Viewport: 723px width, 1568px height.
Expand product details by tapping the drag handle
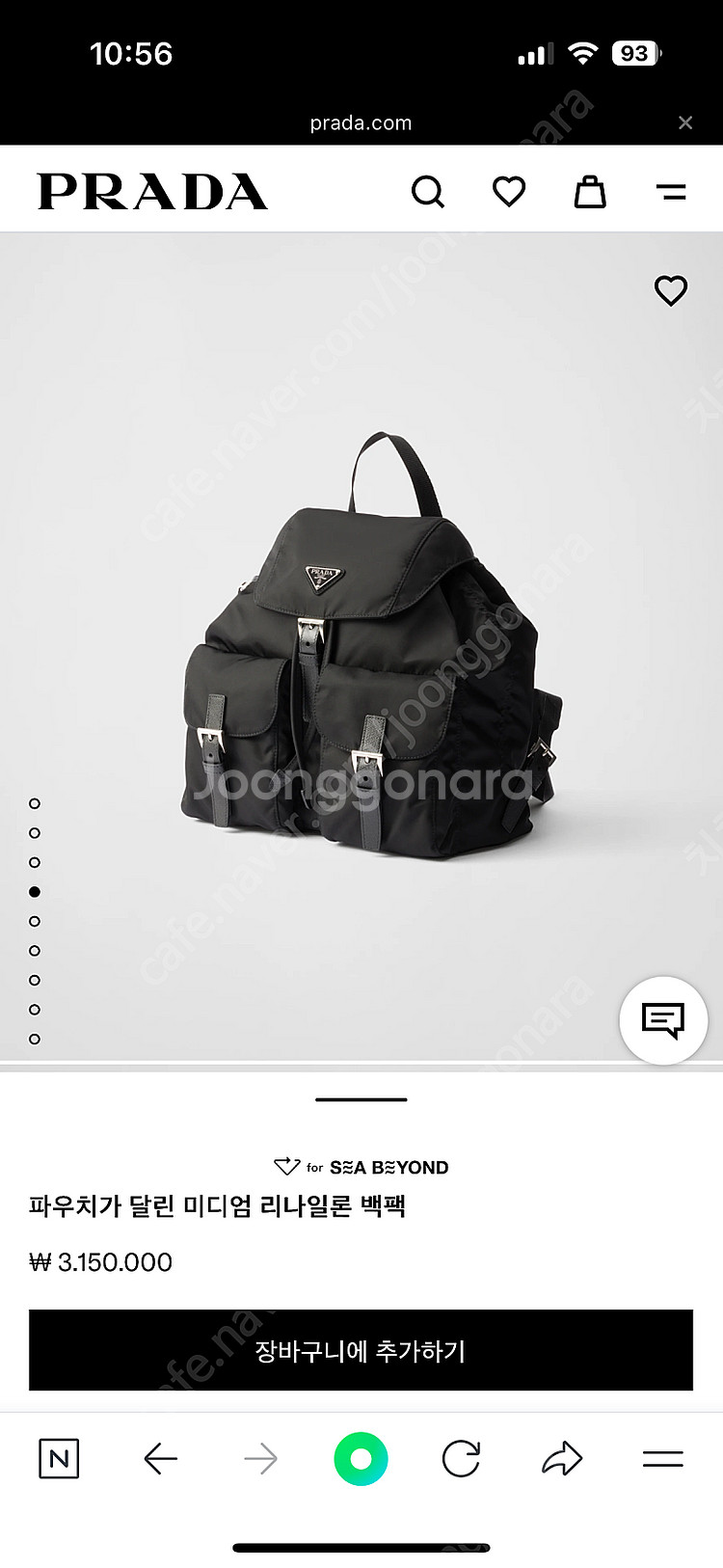click(x=361, y=1098)
